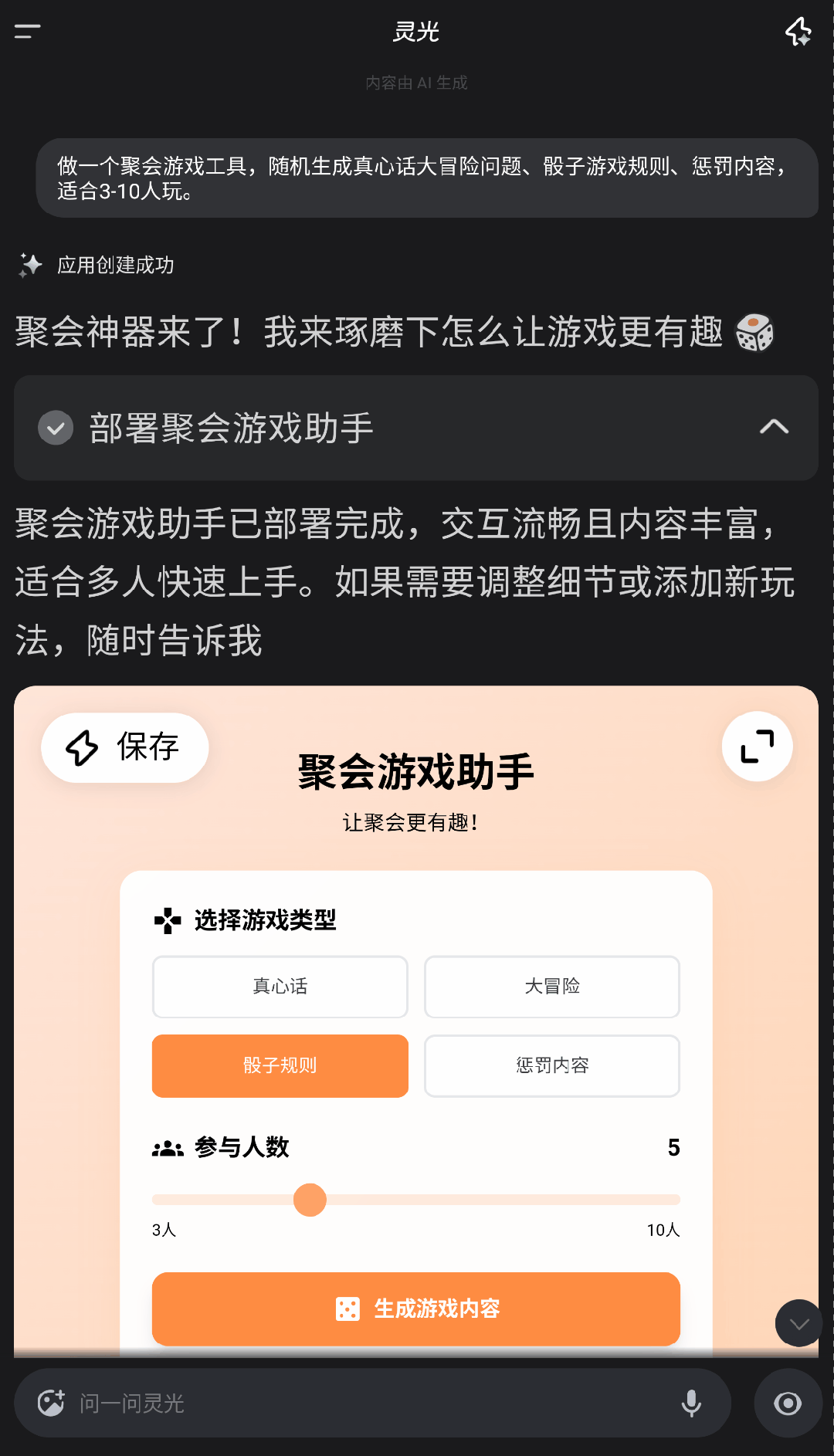834x1456 pixels.
Task: Click the people icon beside 参与人数
Action: click(164, 1148)
